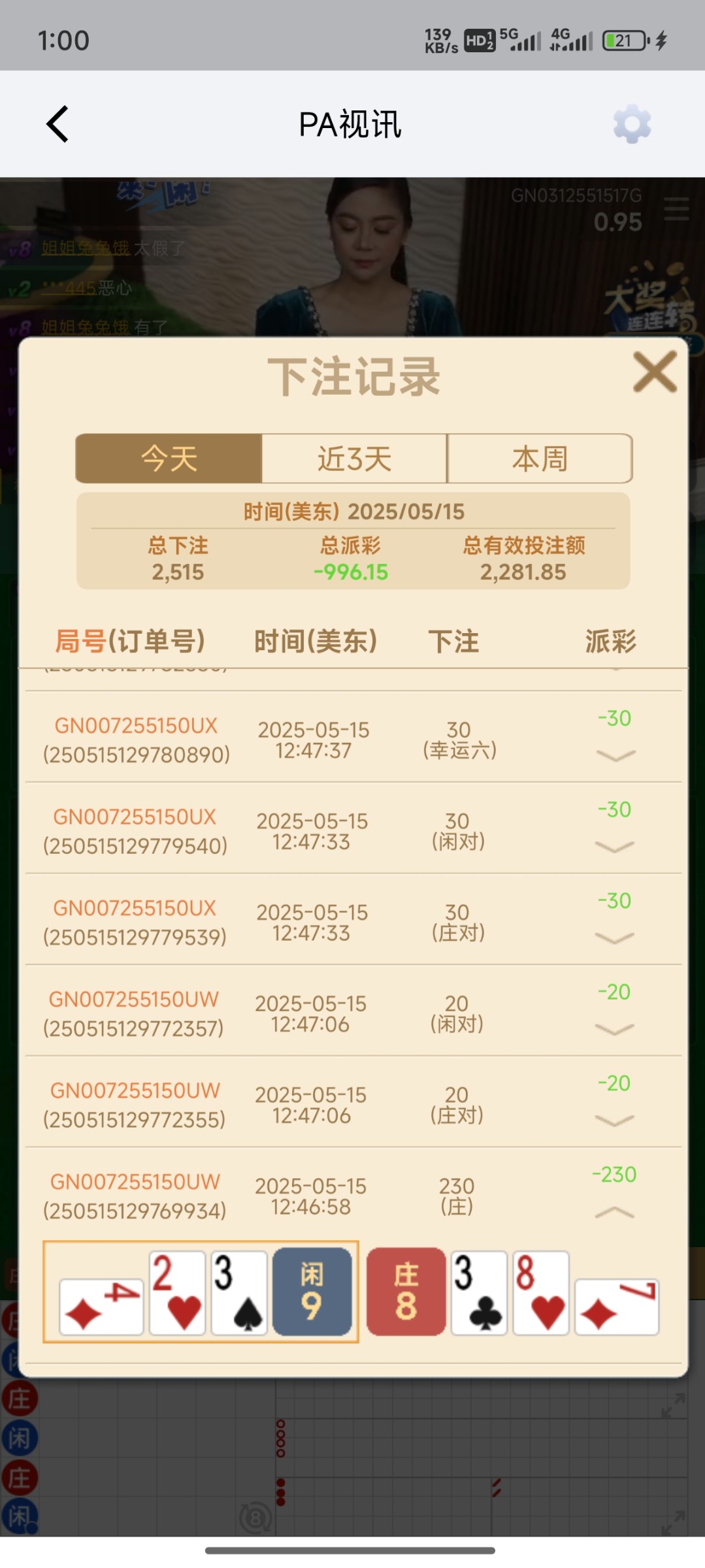Collapse card details for order 250515129769934
The width and height of the screenshot is (705, 1568).
pyautogui.click(x=614, y=1213)
